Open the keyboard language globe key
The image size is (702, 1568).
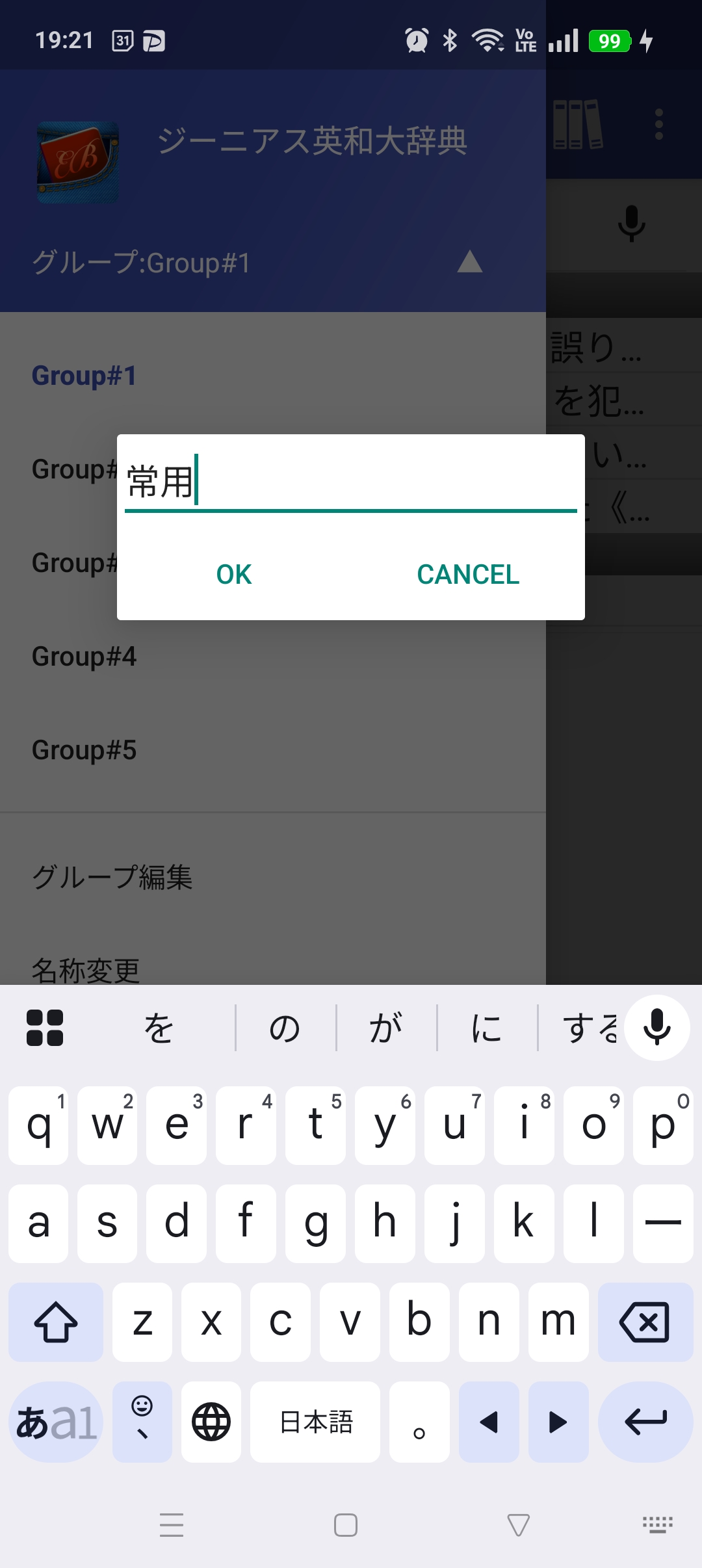click(x=211, y=1422)
